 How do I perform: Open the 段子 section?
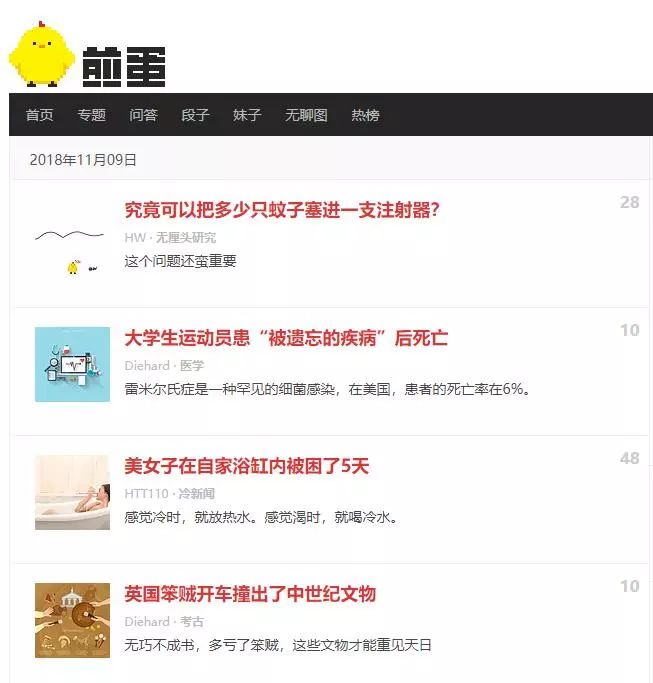(x=195, y=115)
